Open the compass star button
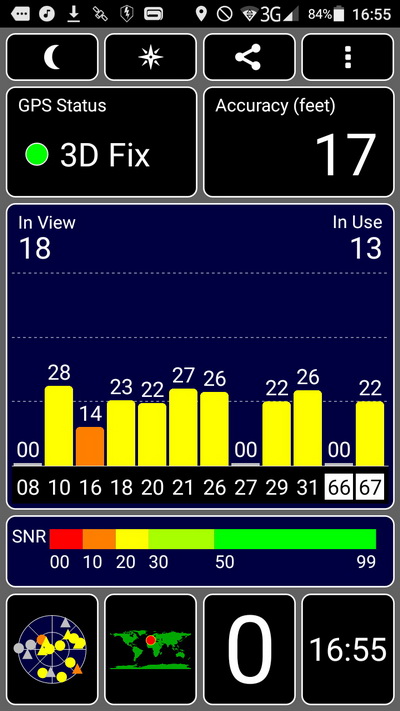The height and width of the screenshot is (711, 400). click(x=151, y=57)
